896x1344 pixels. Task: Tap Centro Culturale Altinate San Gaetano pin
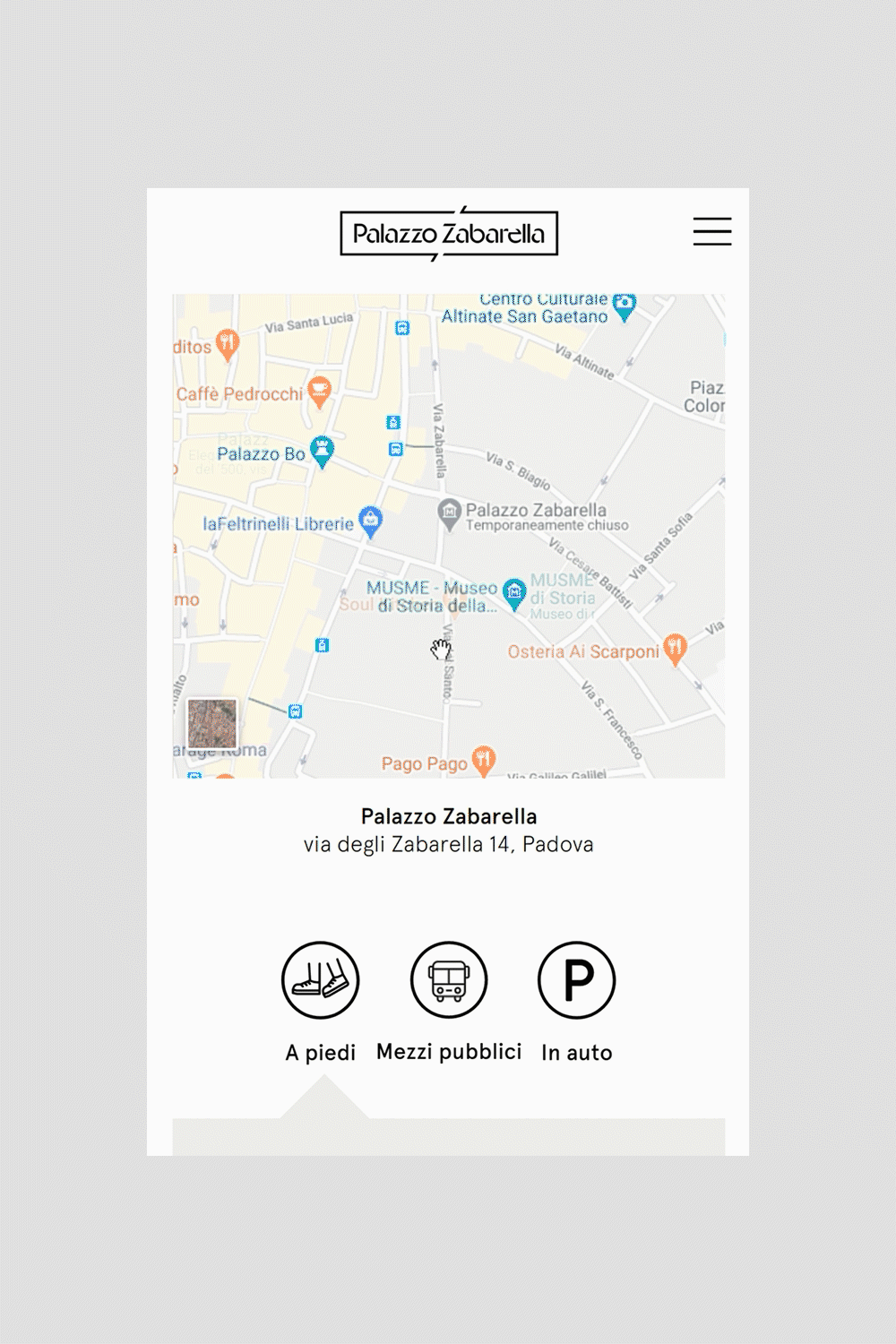625,306
